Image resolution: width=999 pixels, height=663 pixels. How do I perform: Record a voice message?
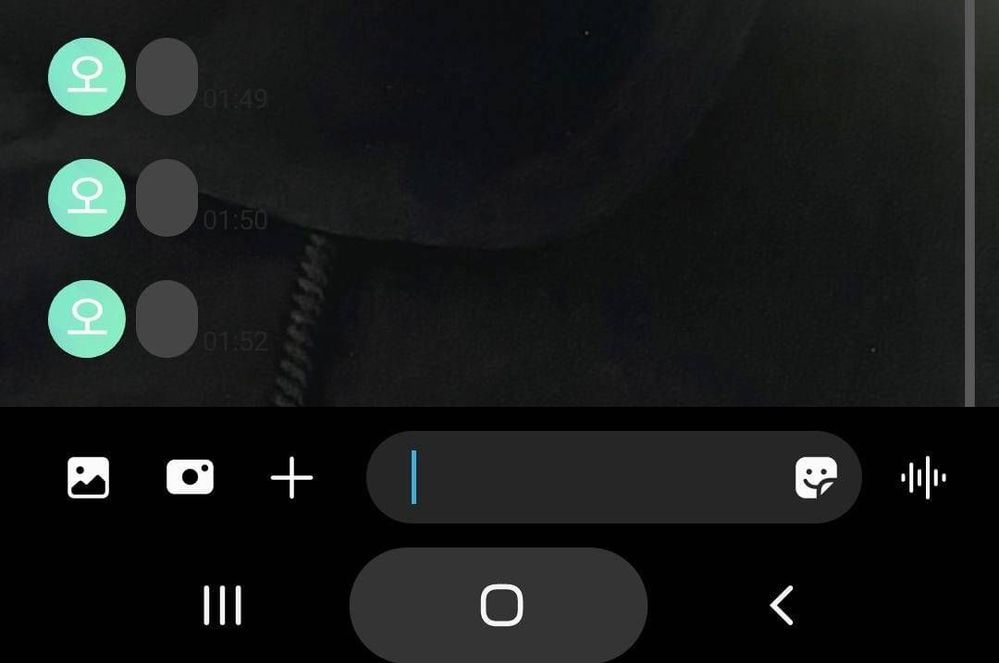click(923, 478)
